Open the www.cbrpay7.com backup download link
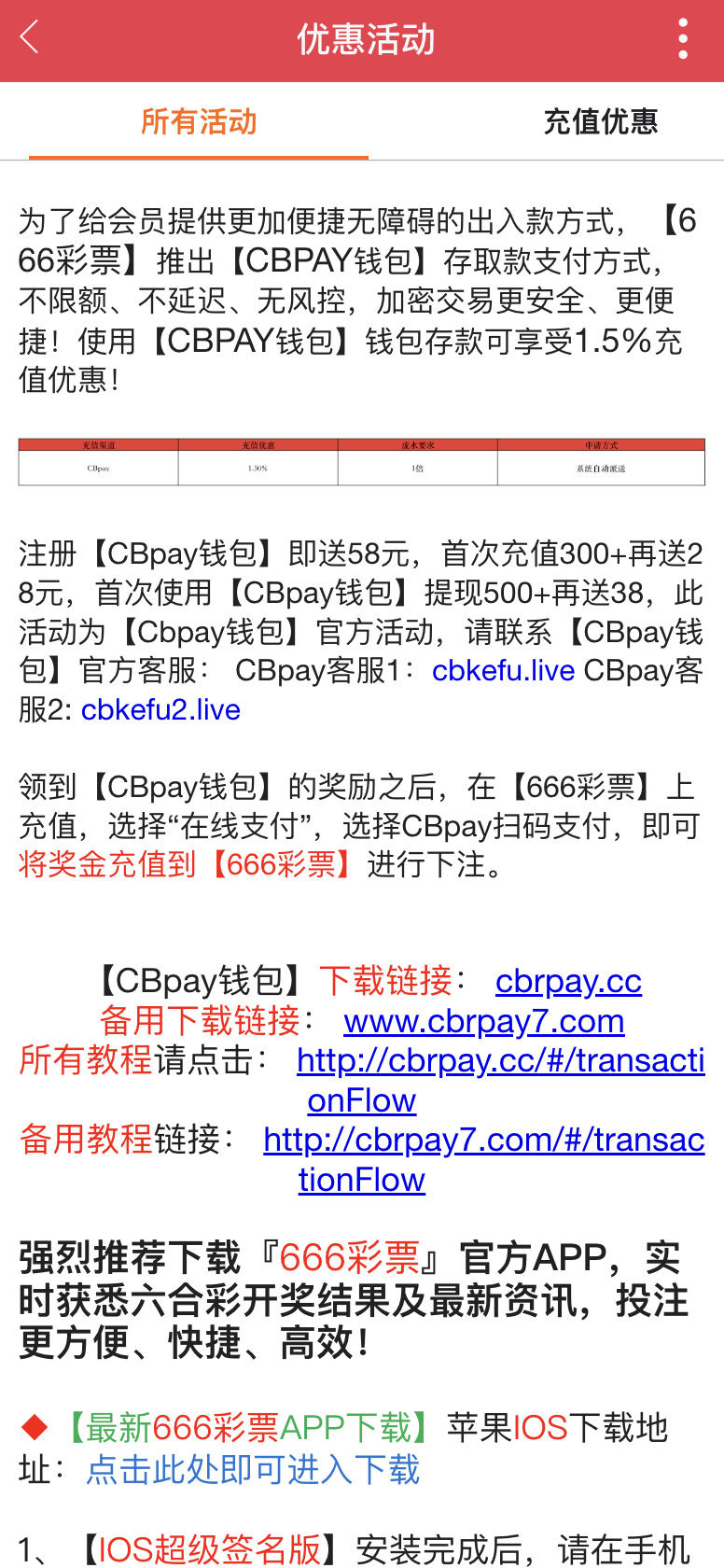Viewport: 724px width, 1568px height. (483, 1021)
